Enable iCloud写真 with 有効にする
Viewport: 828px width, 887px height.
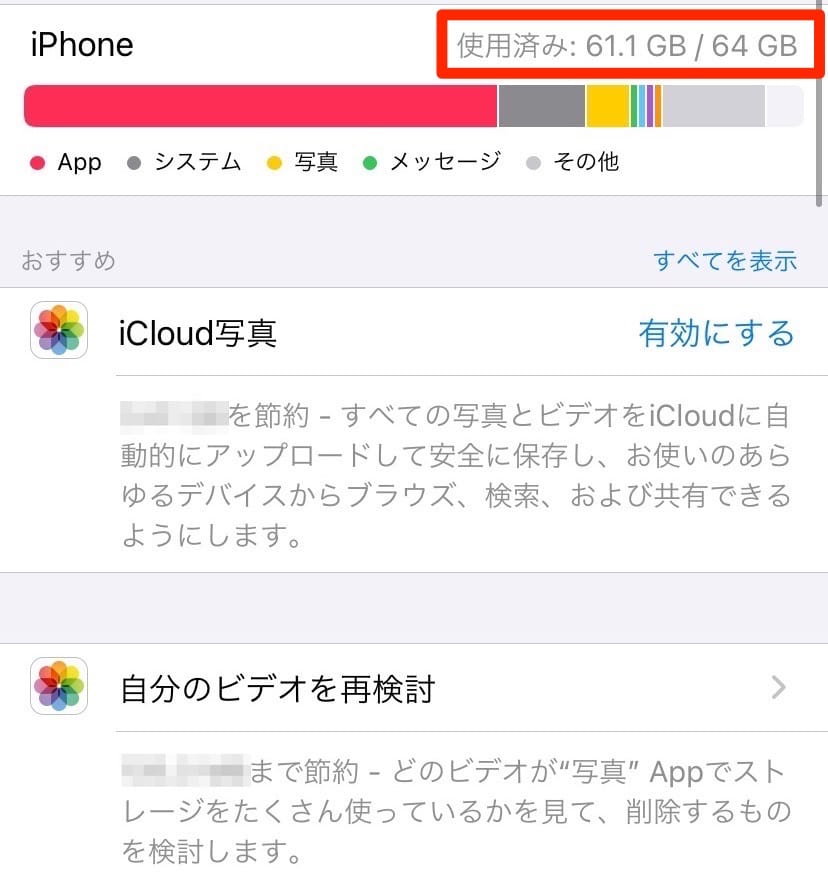point(716,333)
